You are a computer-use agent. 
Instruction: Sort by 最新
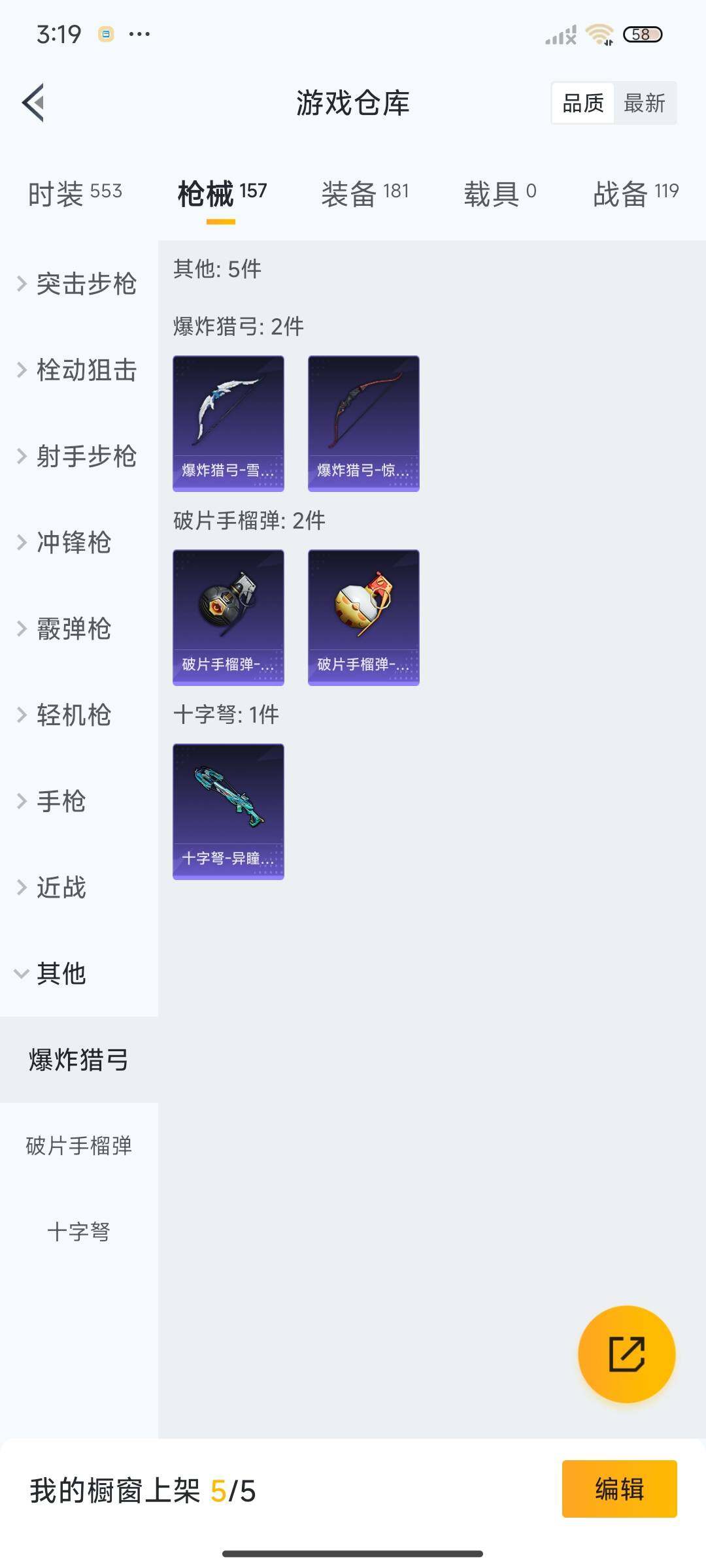click(645, 103)
